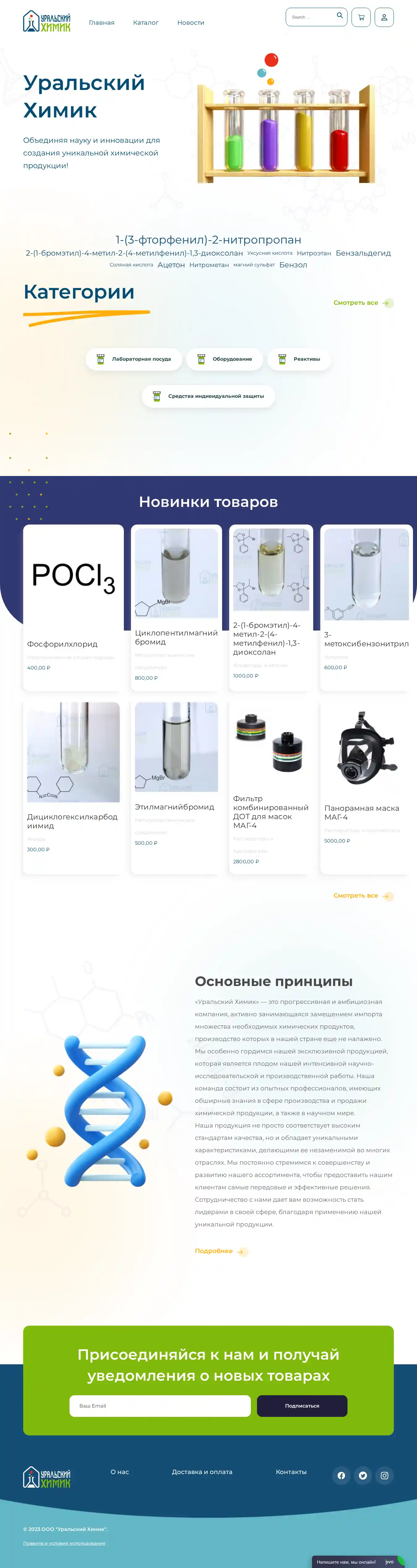
Task: Open Правила и условия использования link
Action: point(64,1543)
